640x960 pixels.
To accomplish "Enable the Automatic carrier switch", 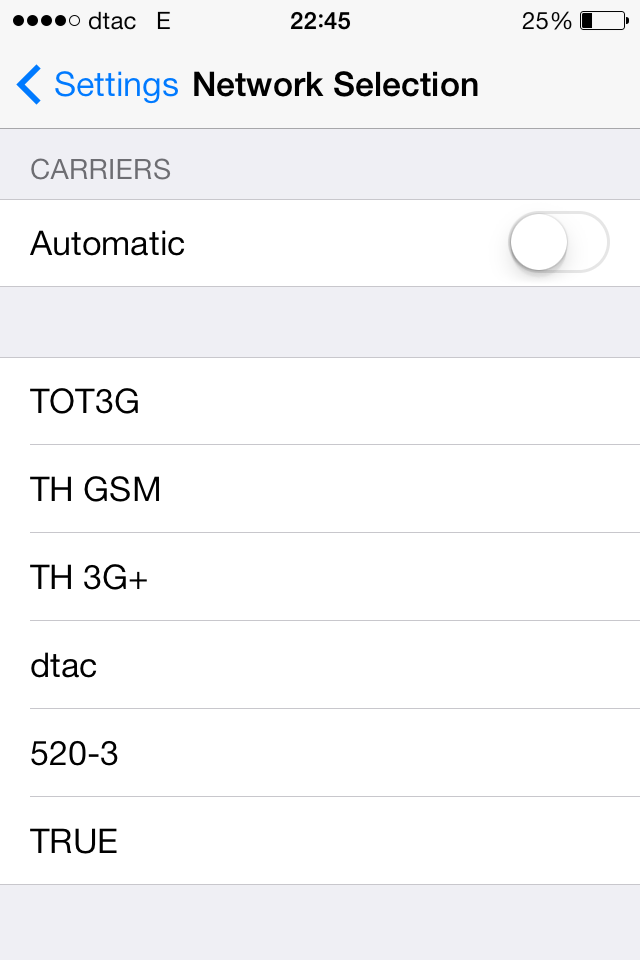I will [558, 243].
